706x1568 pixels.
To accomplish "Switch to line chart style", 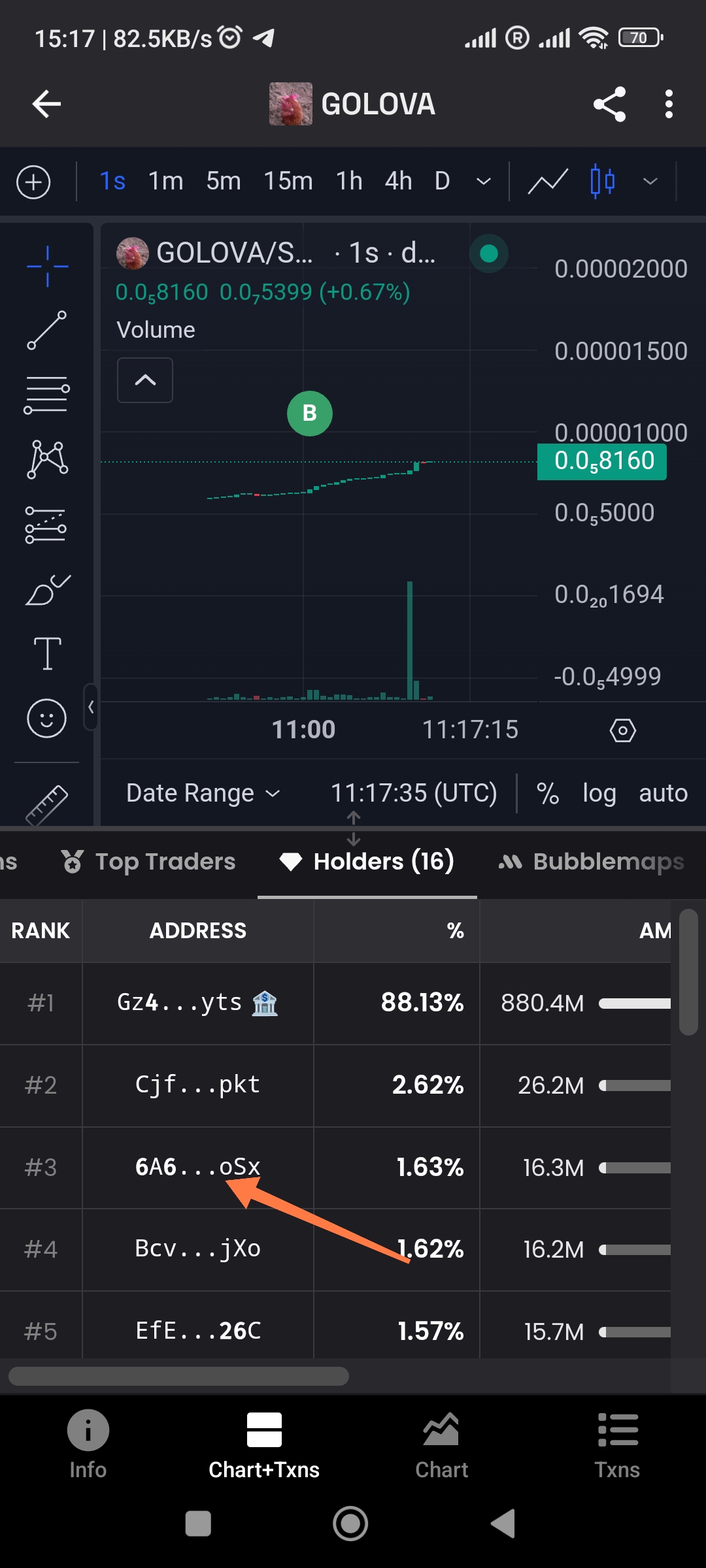I will [548, 181].
